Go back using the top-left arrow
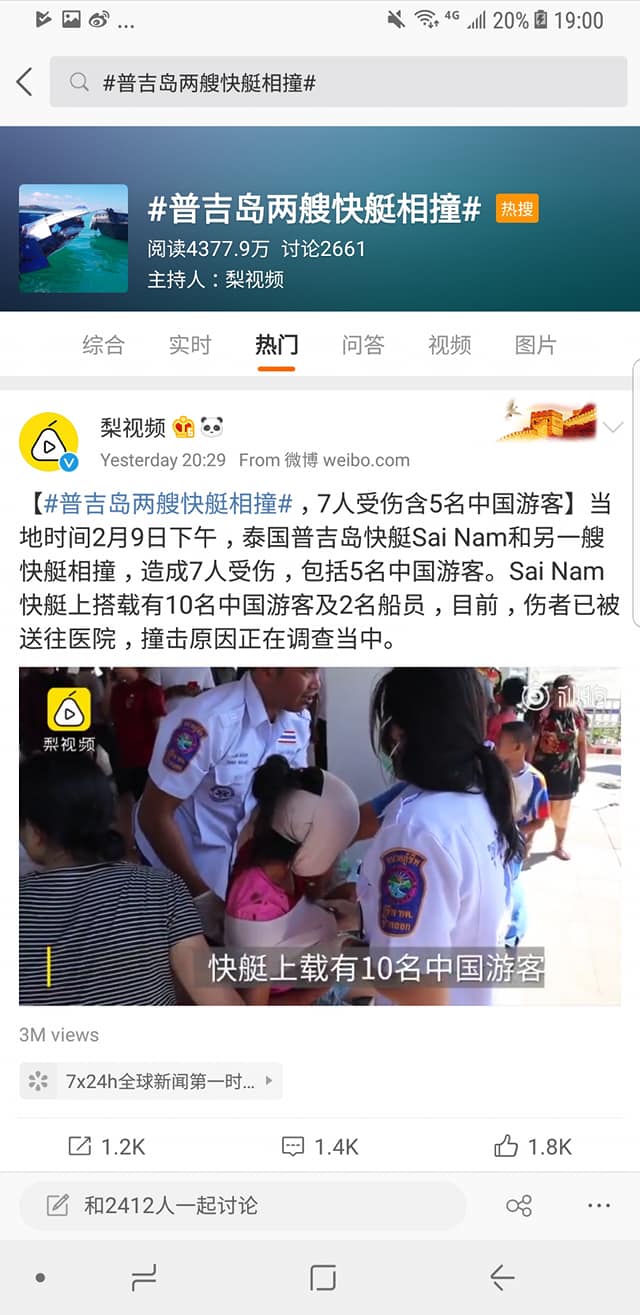Image resolution: width=640 pixels, height=1315 pixels. pos(25,82)
